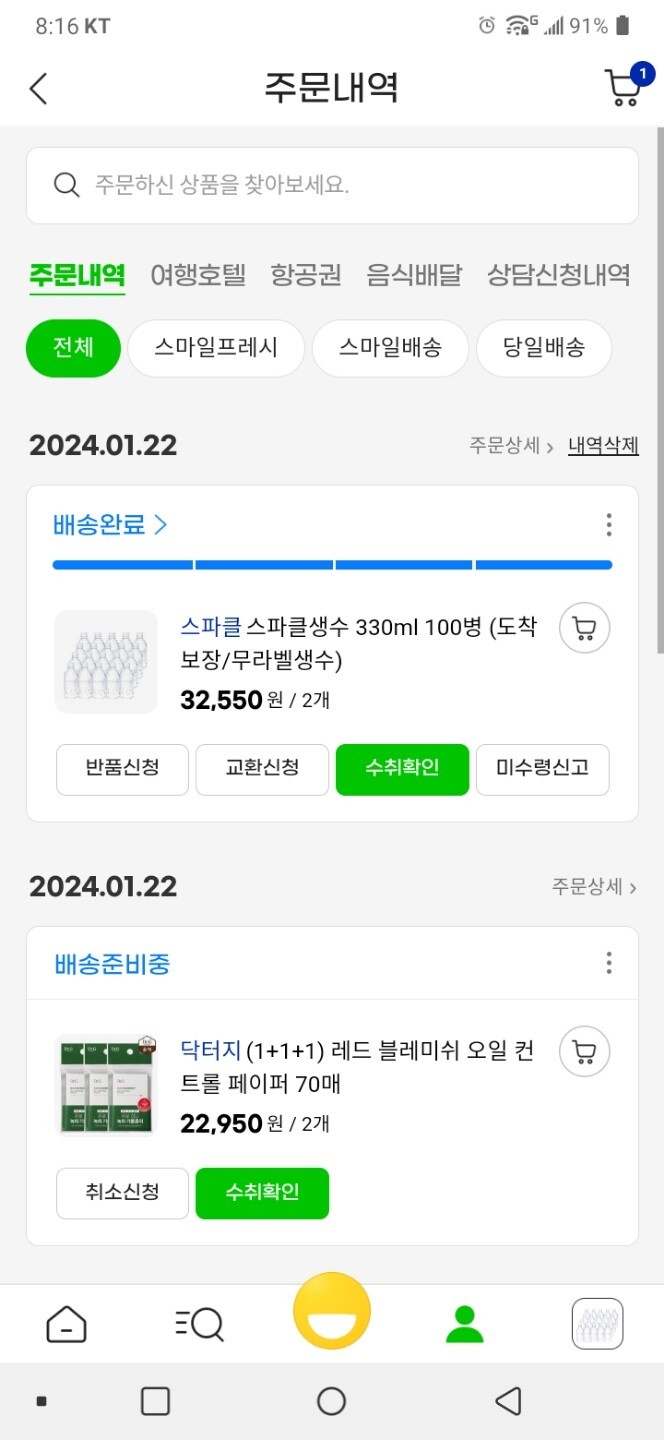
Task: Add 닥터지 oil control paper to cart
Action: point(584,1051)
